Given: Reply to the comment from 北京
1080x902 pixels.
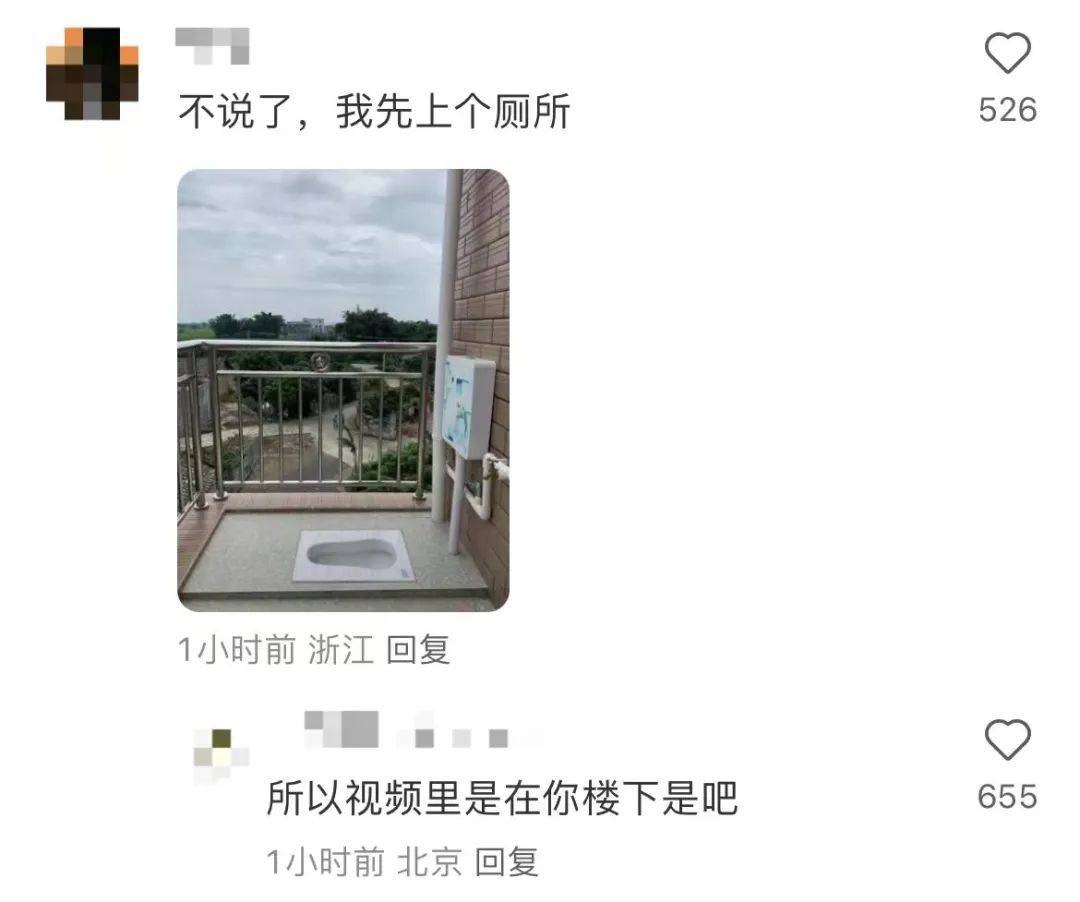Looking at the screenshot, I should coord(506,861).
